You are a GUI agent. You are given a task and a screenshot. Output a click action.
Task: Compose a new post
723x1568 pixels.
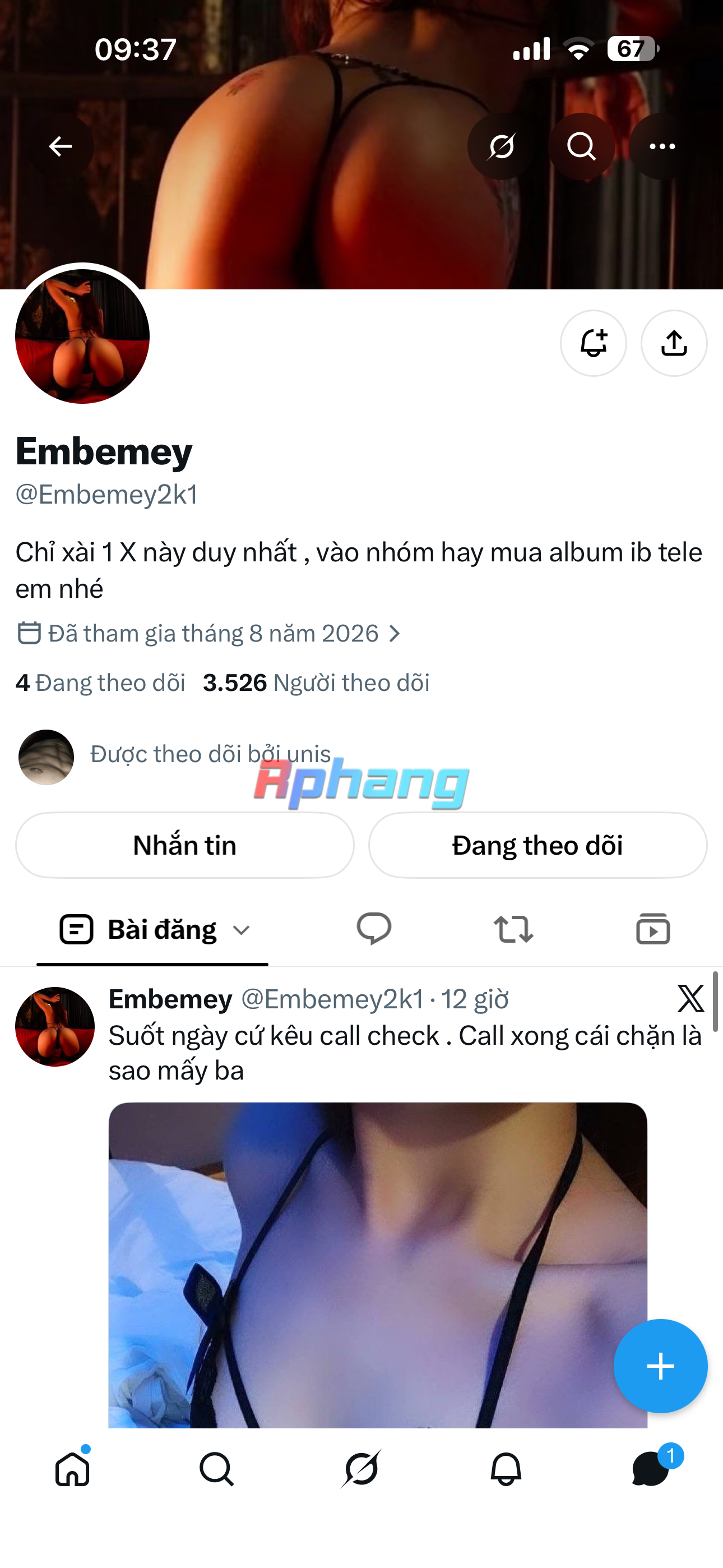pyautogui.click(x=660, y=1367)
